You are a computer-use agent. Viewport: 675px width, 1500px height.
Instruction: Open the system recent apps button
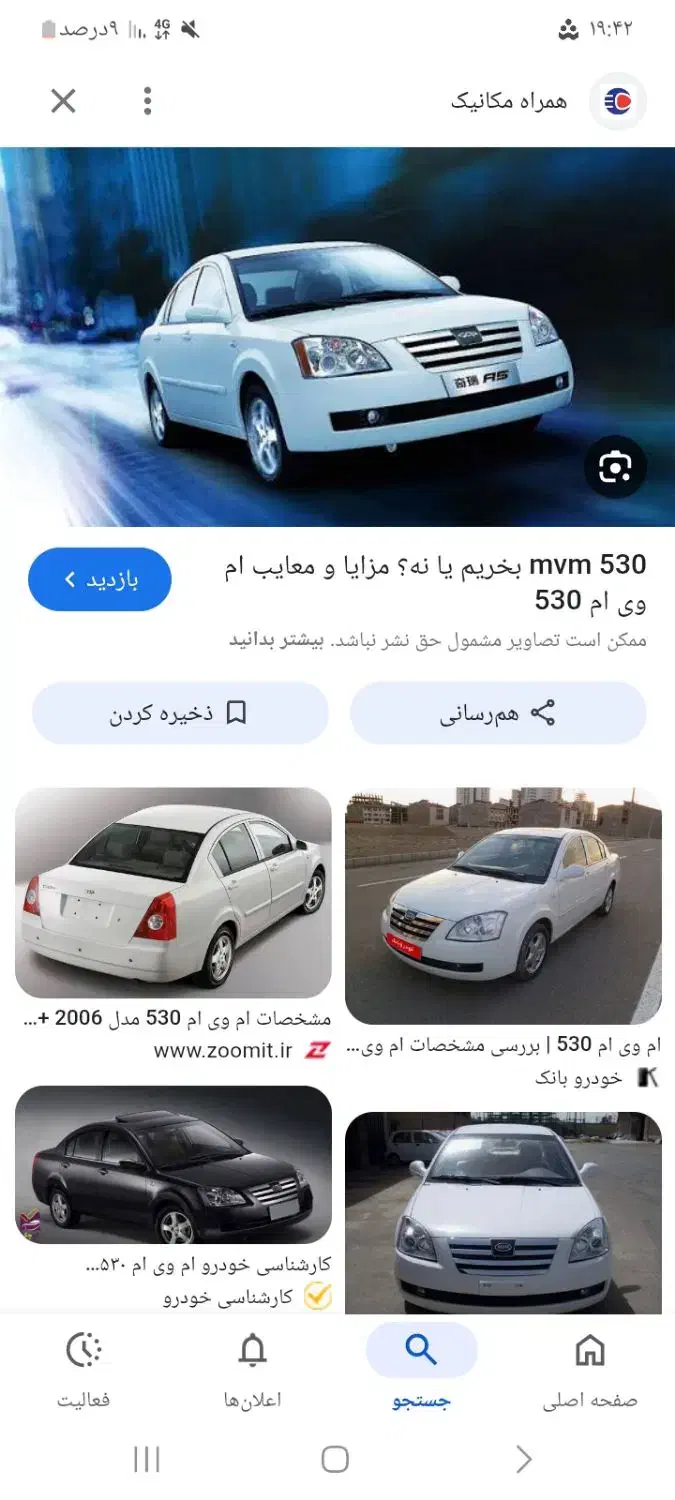click(147, 1460)
